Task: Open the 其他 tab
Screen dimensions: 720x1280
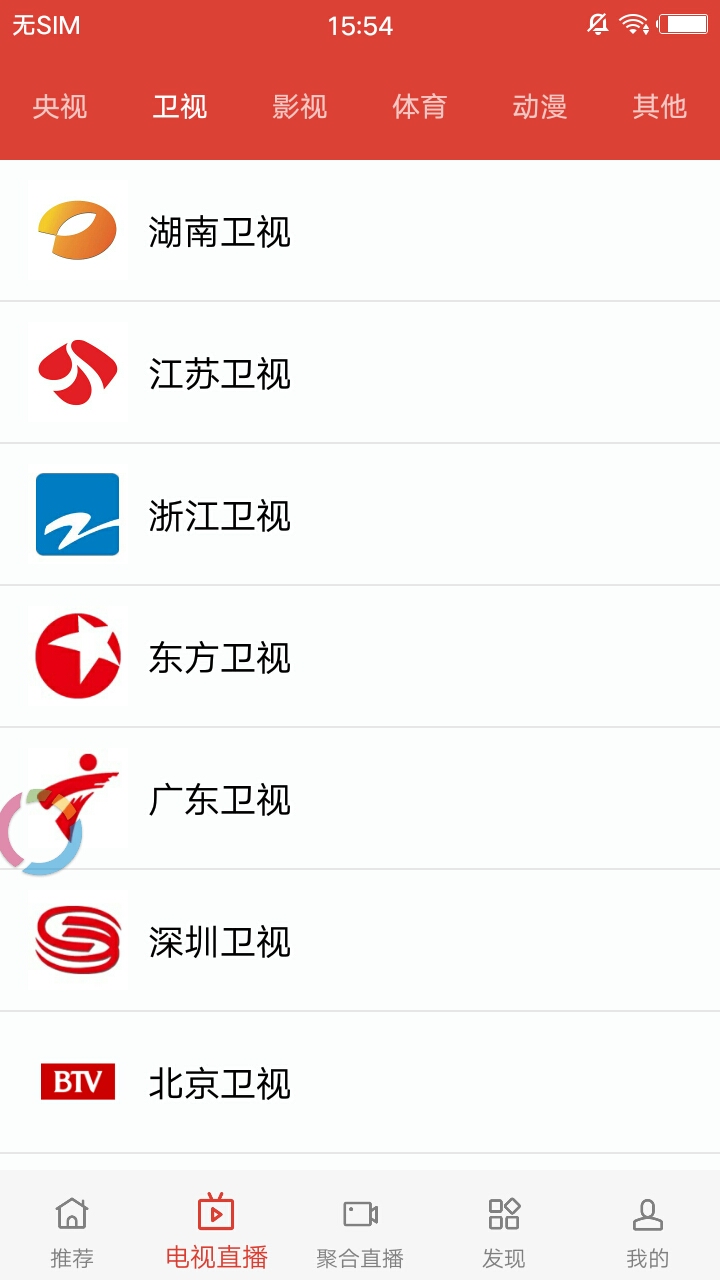Action: pyautogui.click(x=660, y=106)
